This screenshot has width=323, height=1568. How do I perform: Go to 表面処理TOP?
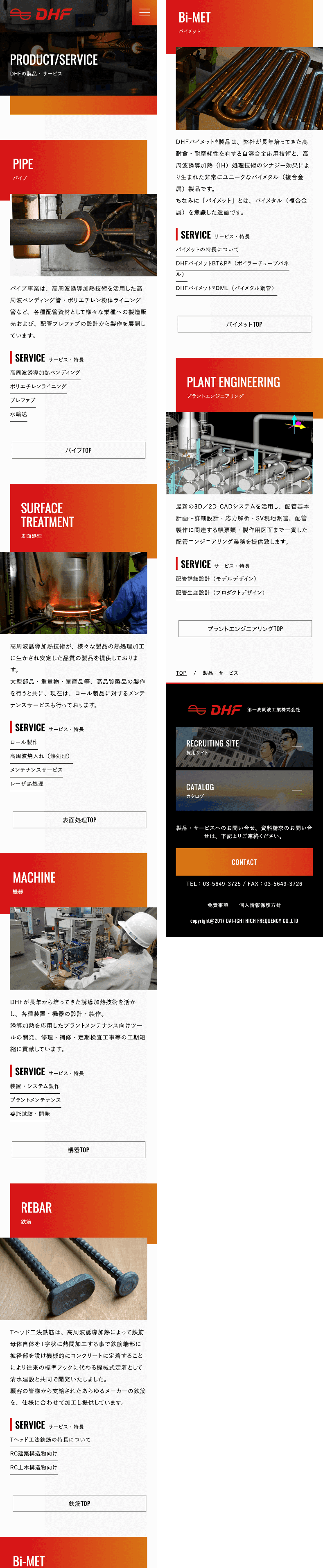[x=79, y=820]
